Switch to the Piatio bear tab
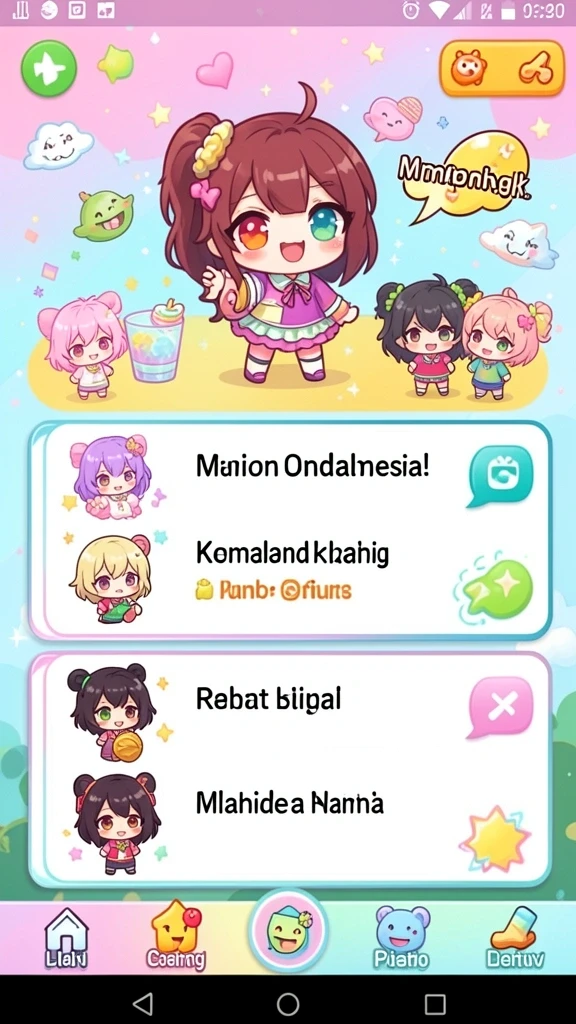Viewport: 576px width, 1024px height. pyautogui.click(x=402, y=938)
